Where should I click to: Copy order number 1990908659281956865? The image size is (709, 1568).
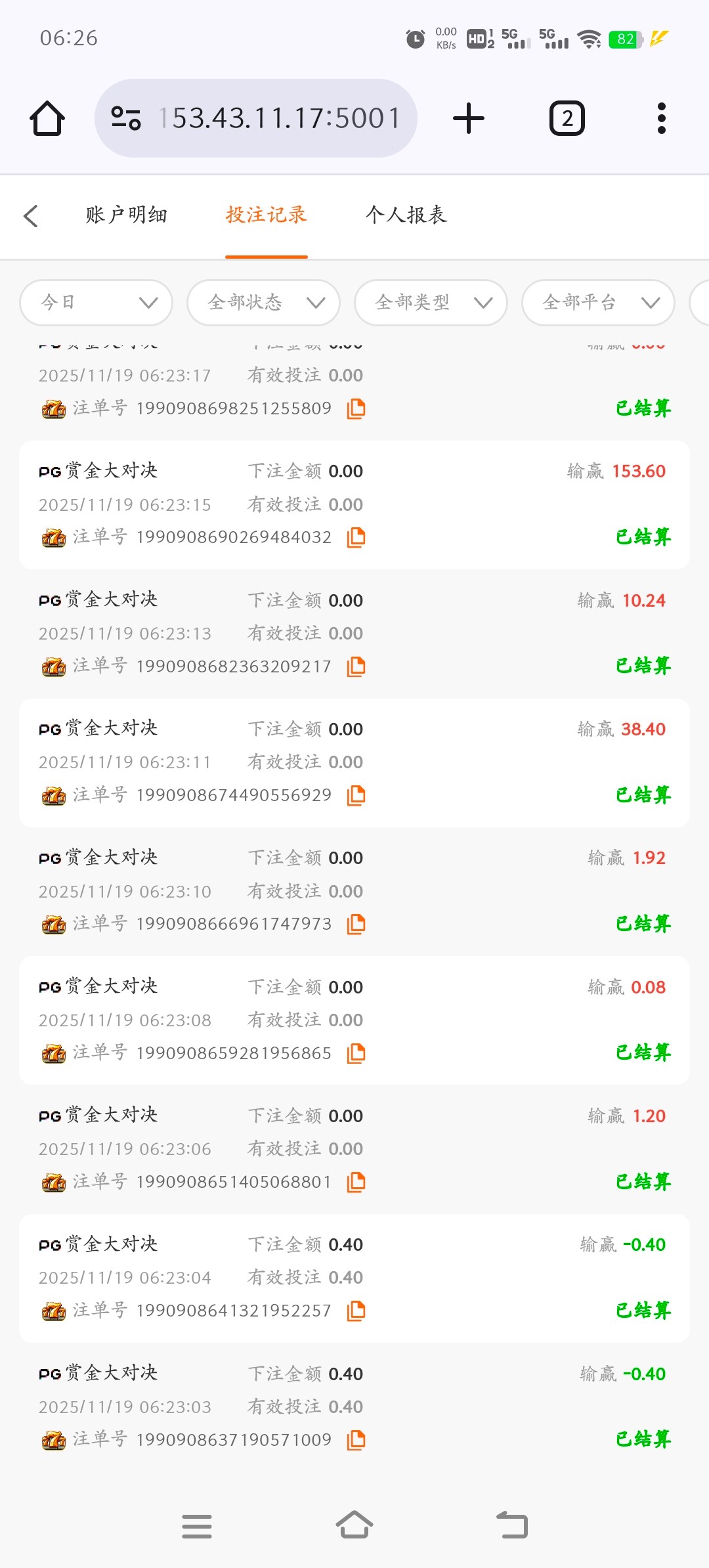coord(356,1053)
